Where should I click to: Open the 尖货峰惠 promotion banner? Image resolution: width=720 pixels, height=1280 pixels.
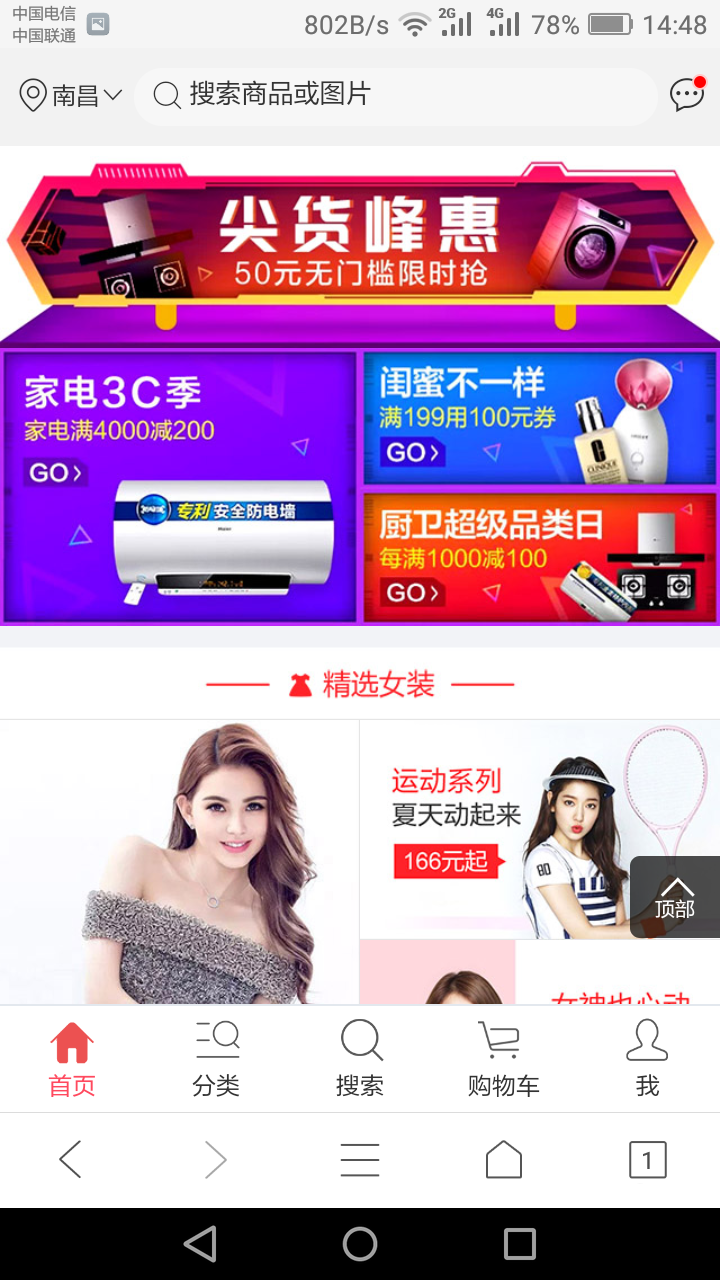[360, 240]
